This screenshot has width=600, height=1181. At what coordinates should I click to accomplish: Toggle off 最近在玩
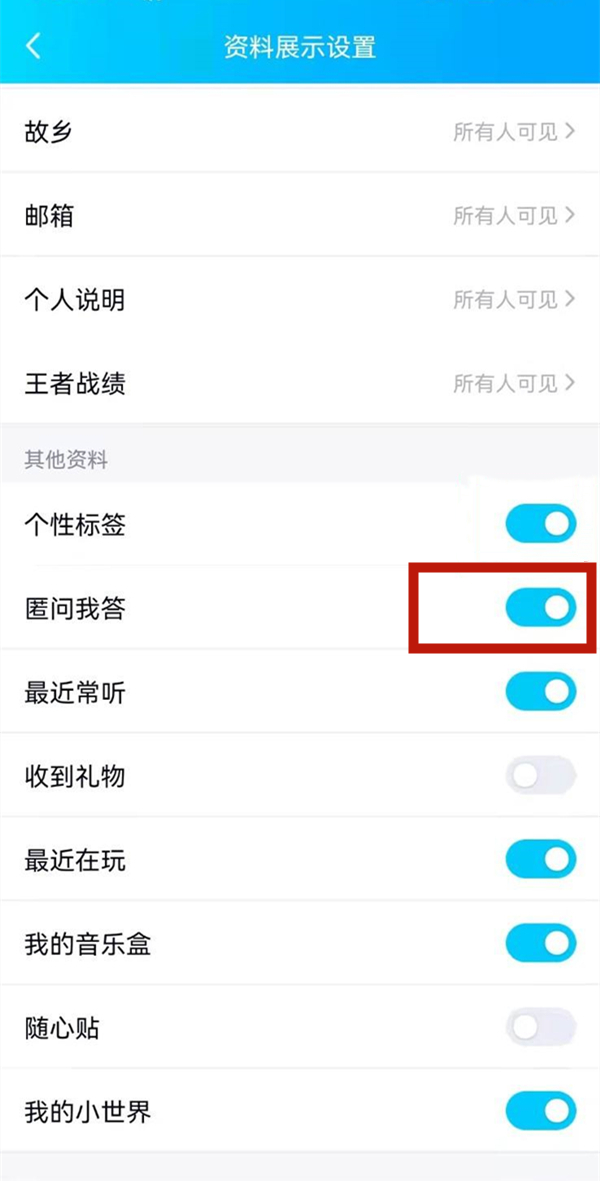[541, 859]
